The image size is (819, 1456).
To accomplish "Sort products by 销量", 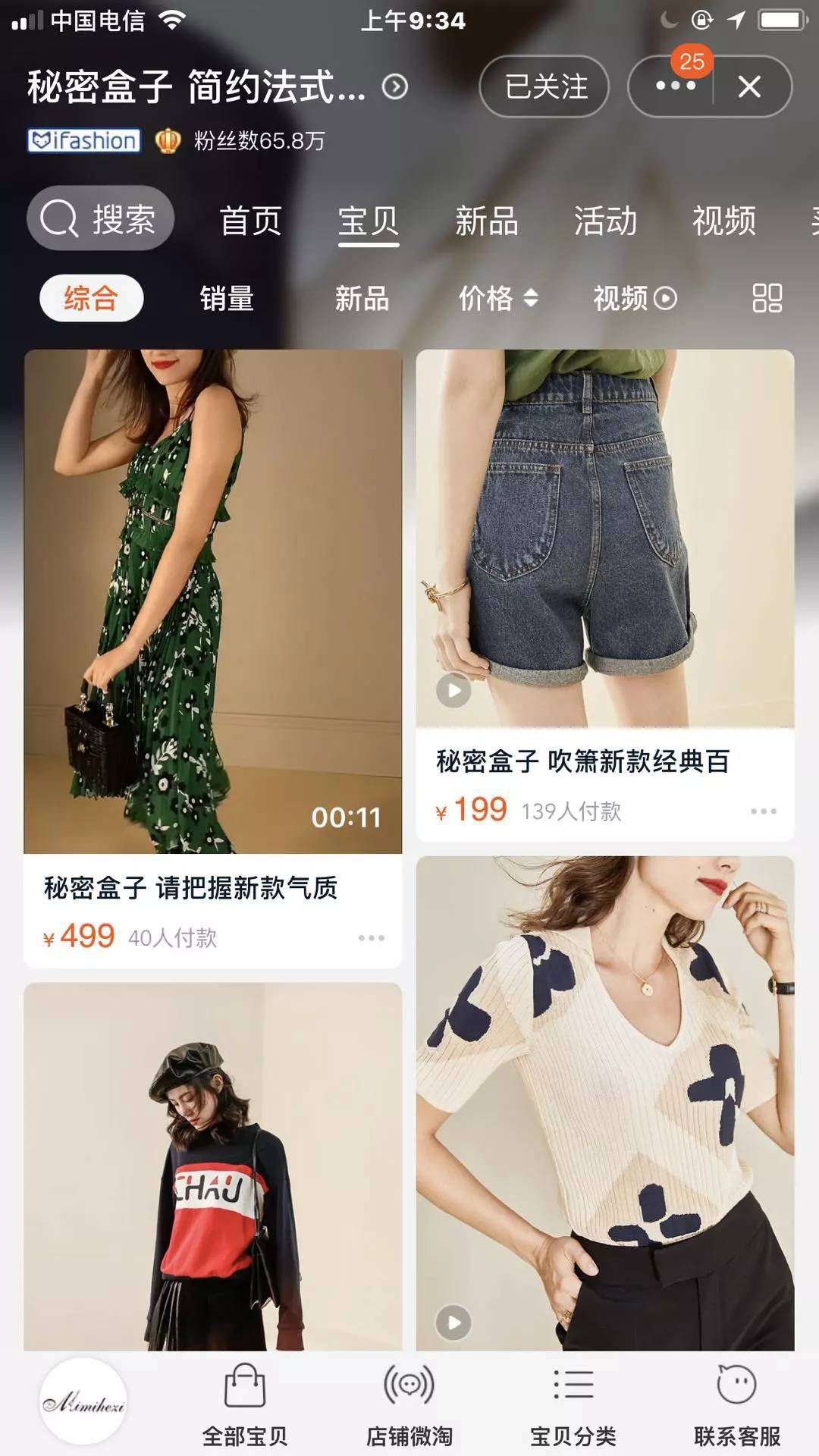I will click(227, 299).
